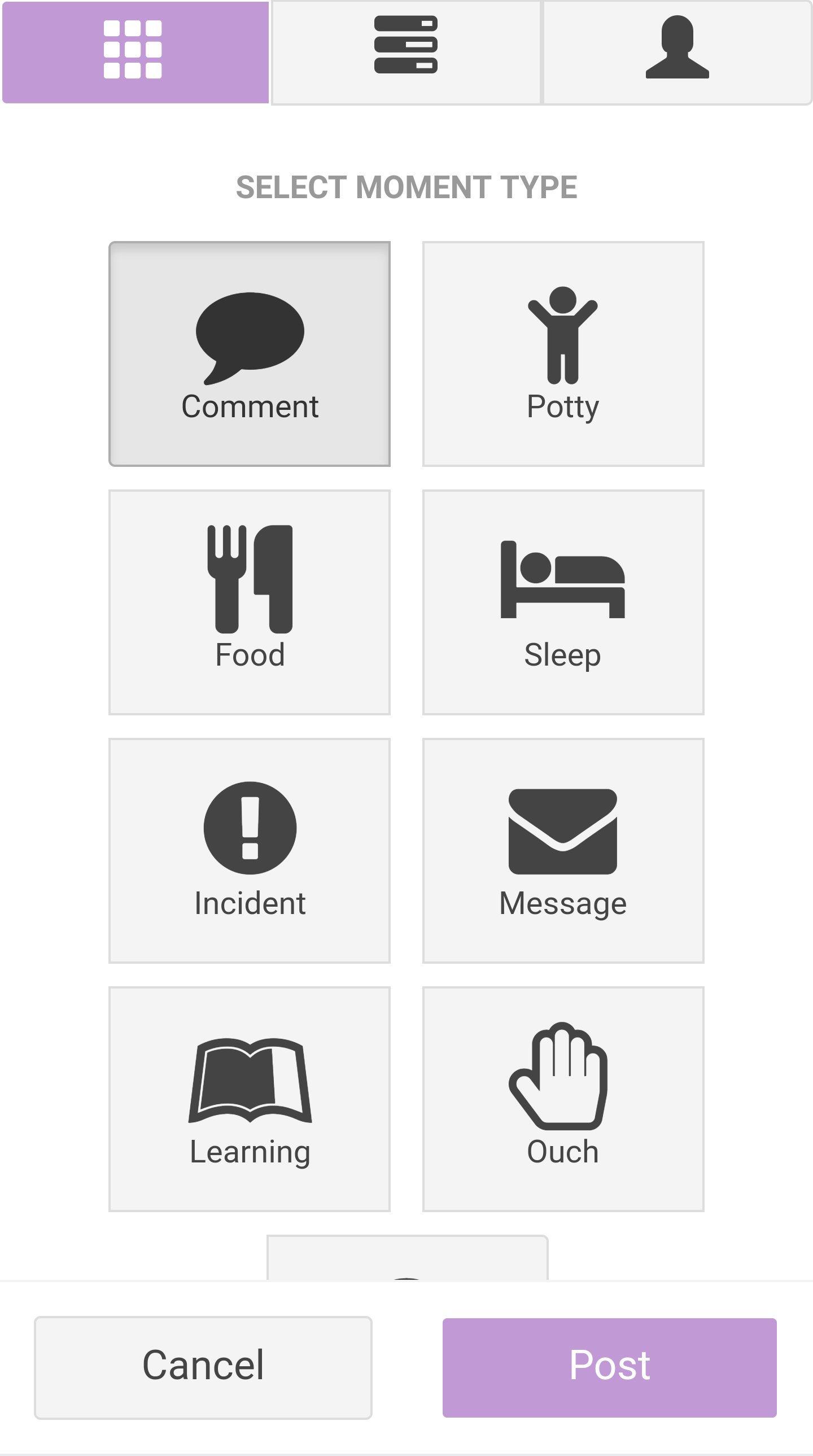Viewport: 813px width, 1456px height.
Task: Choose the Incident moment type
Action: tap(250, 850)
